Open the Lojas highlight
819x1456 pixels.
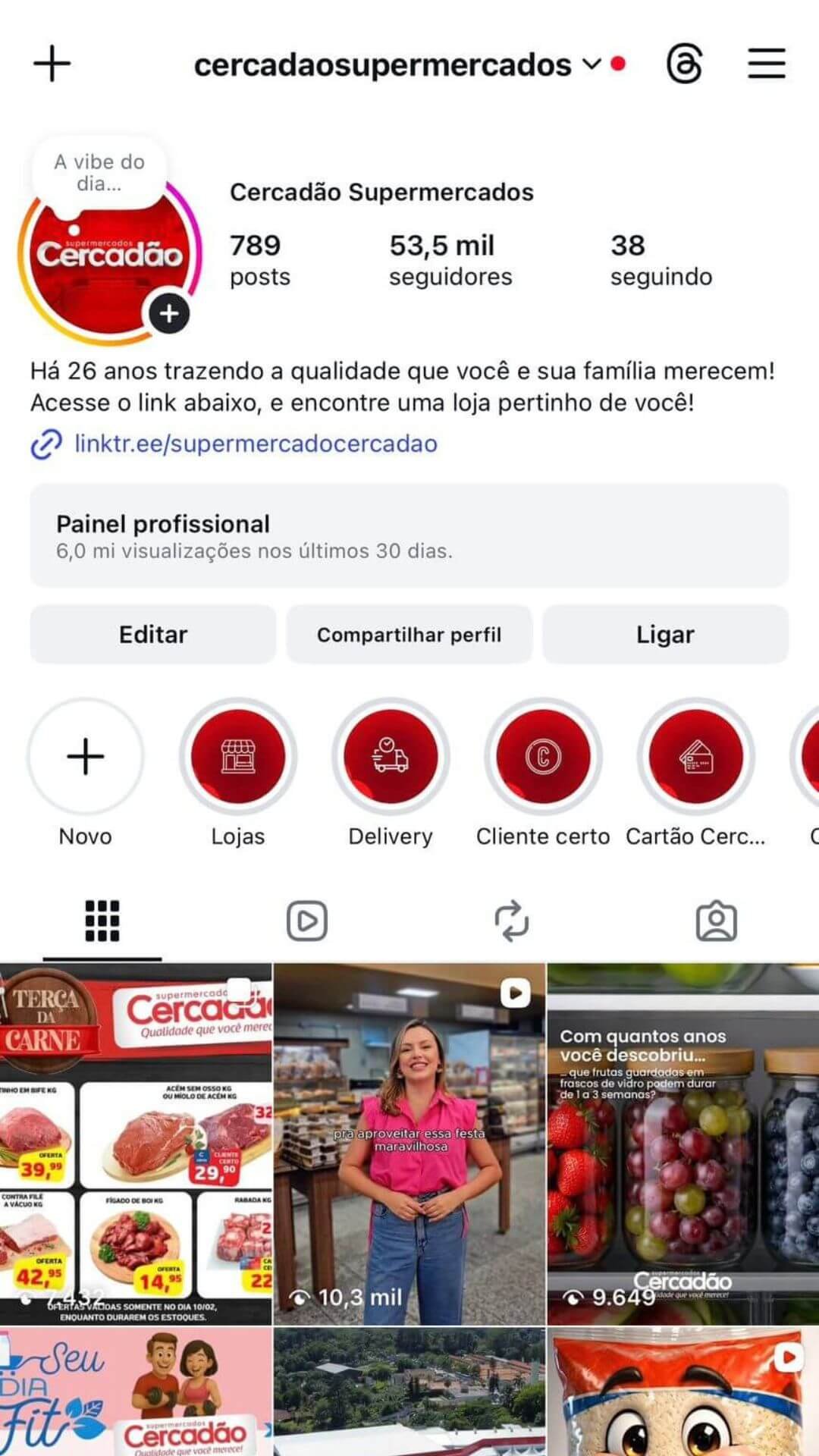pos(238,757)
